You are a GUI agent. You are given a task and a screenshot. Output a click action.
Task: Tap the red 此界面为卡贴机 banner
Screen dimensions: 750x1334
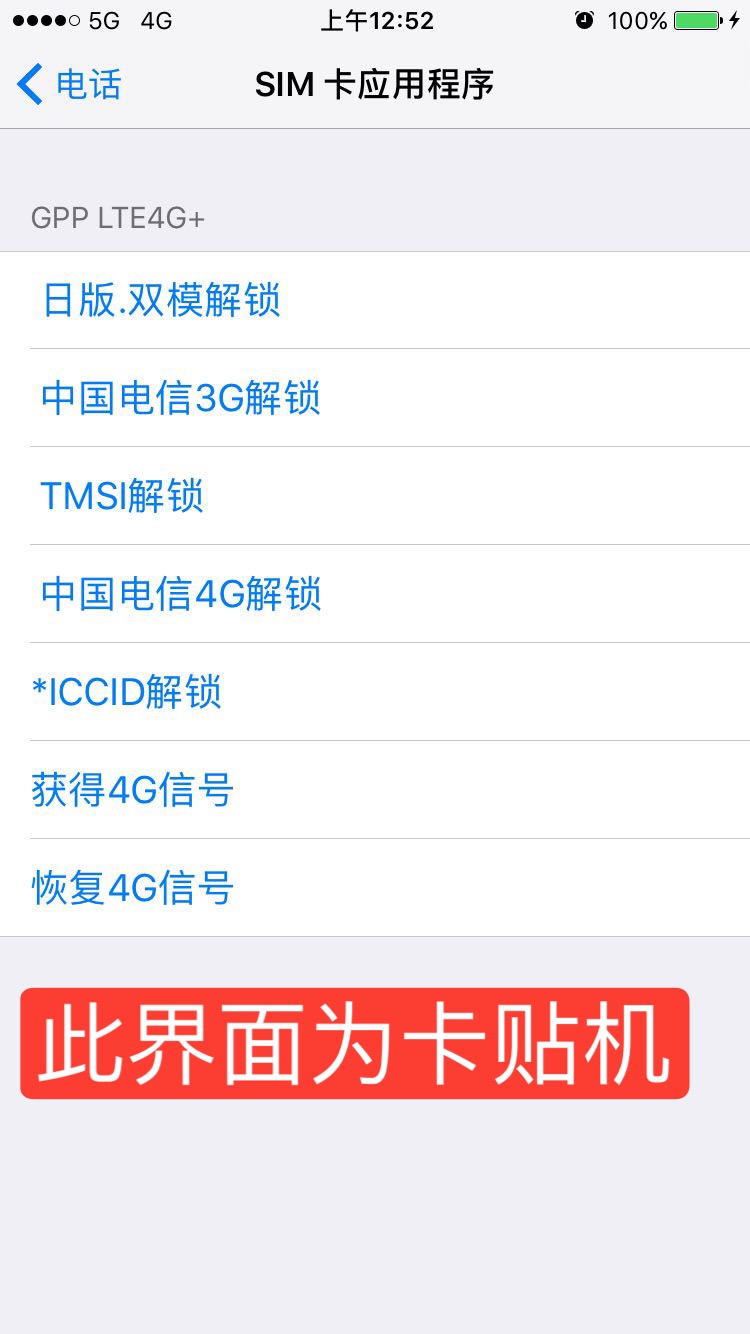point(357,1043)
